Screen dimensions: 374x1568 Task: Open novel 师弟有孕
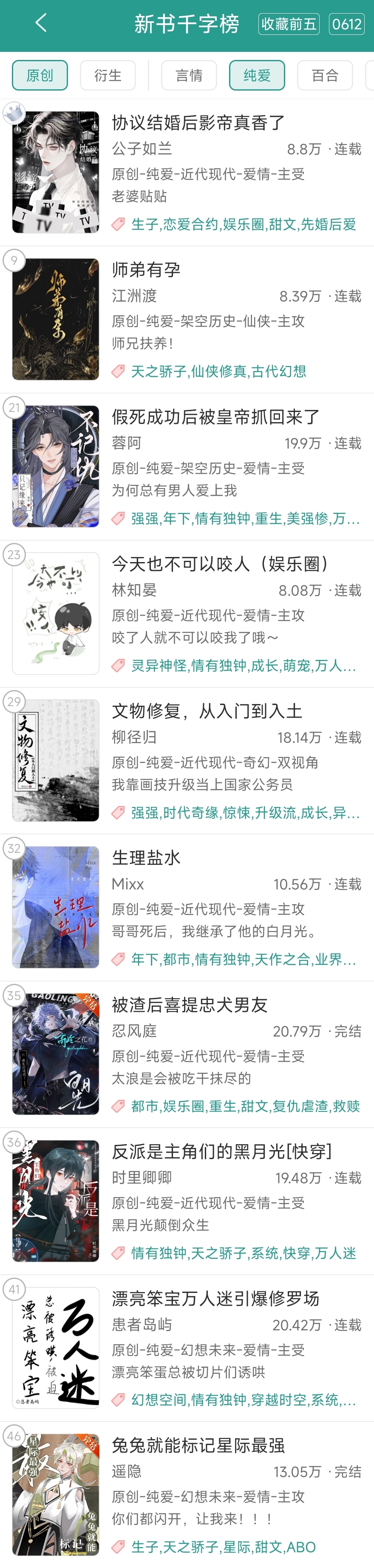pos(146,270)
